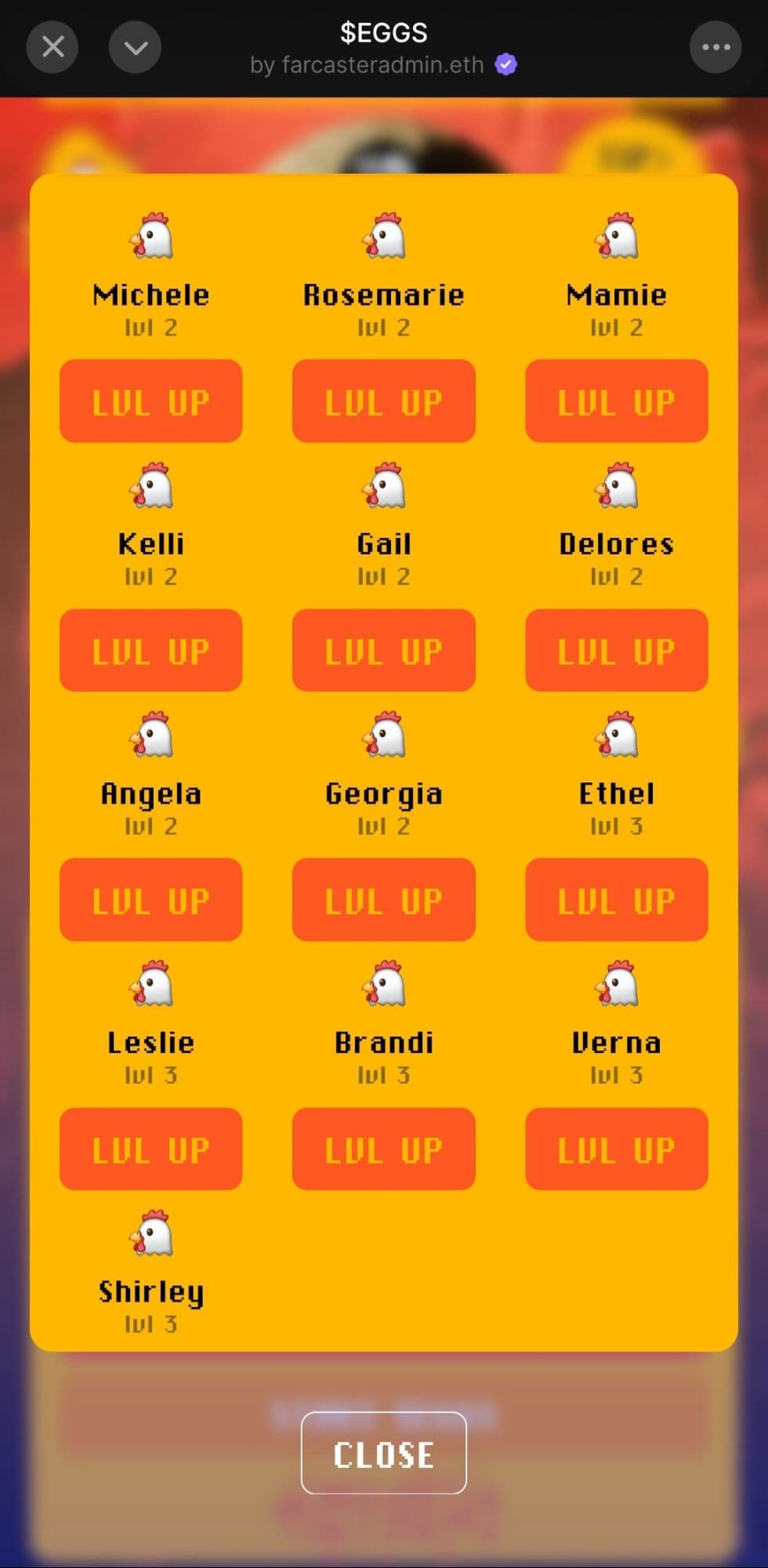Level up Georgia the chicken
The image size is (768, 1568).
[383, 900]
